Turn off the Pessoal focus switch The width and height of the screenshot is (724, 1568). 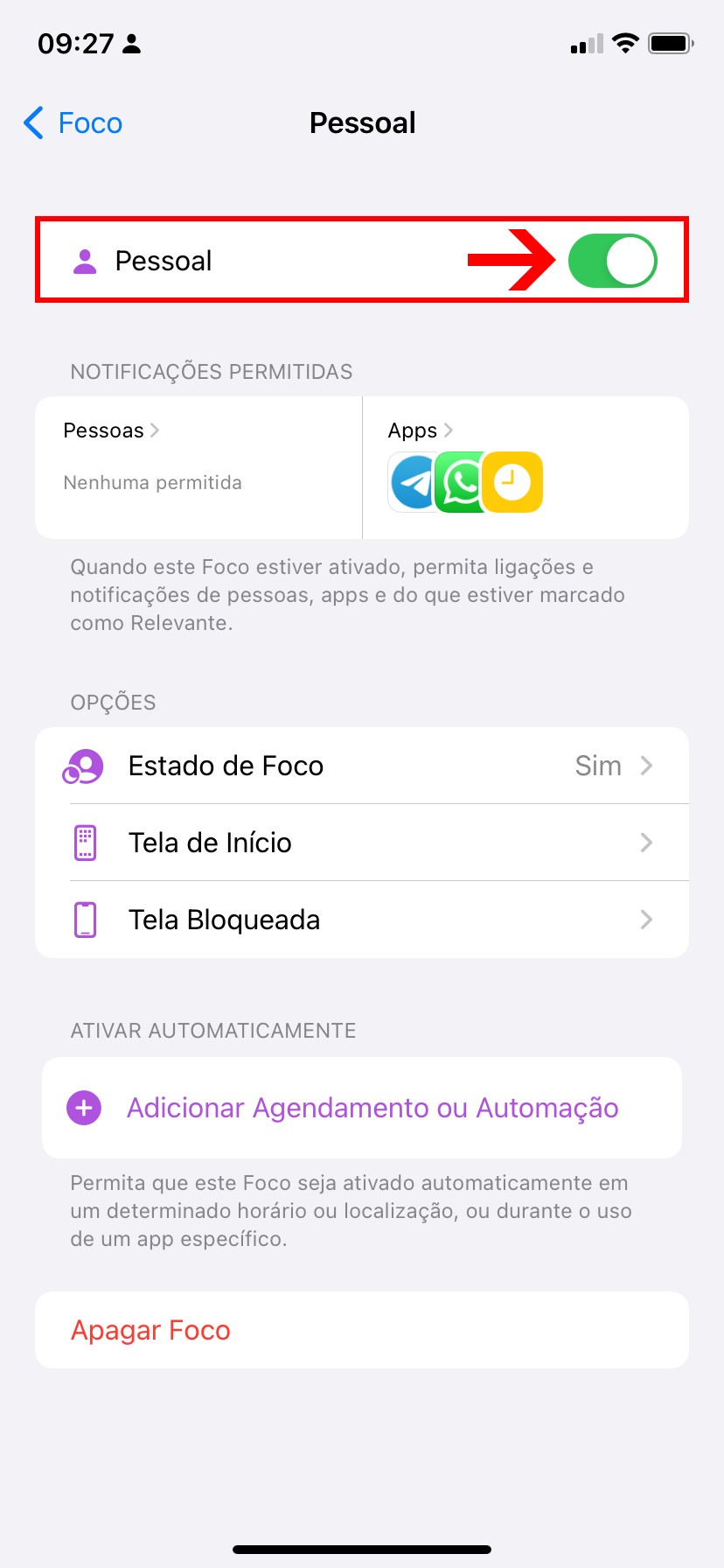612,261
